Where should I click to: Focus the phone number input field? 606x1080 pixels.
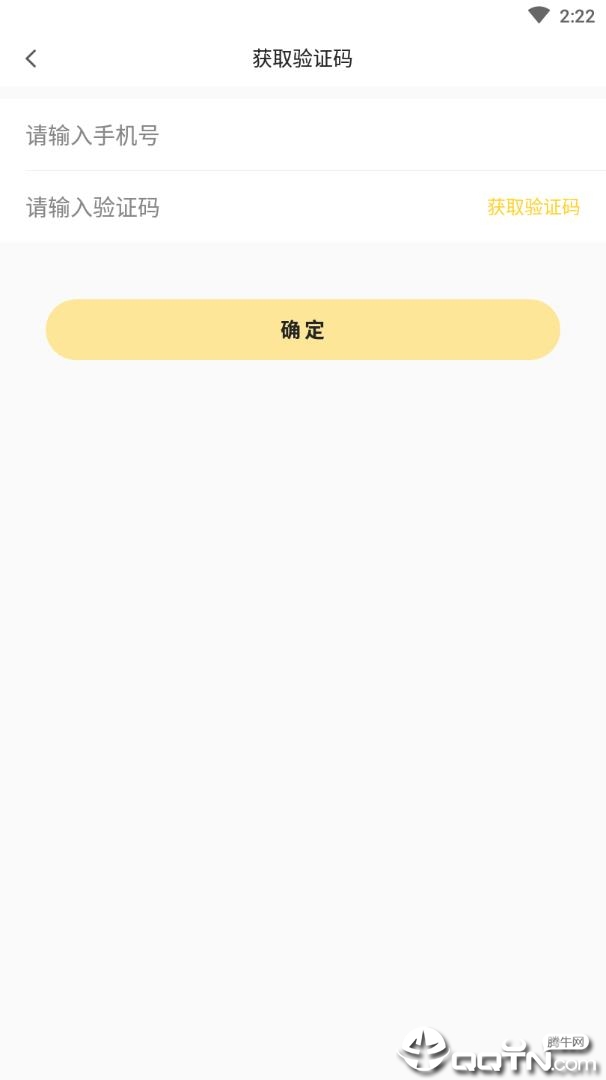click(280, 135)
